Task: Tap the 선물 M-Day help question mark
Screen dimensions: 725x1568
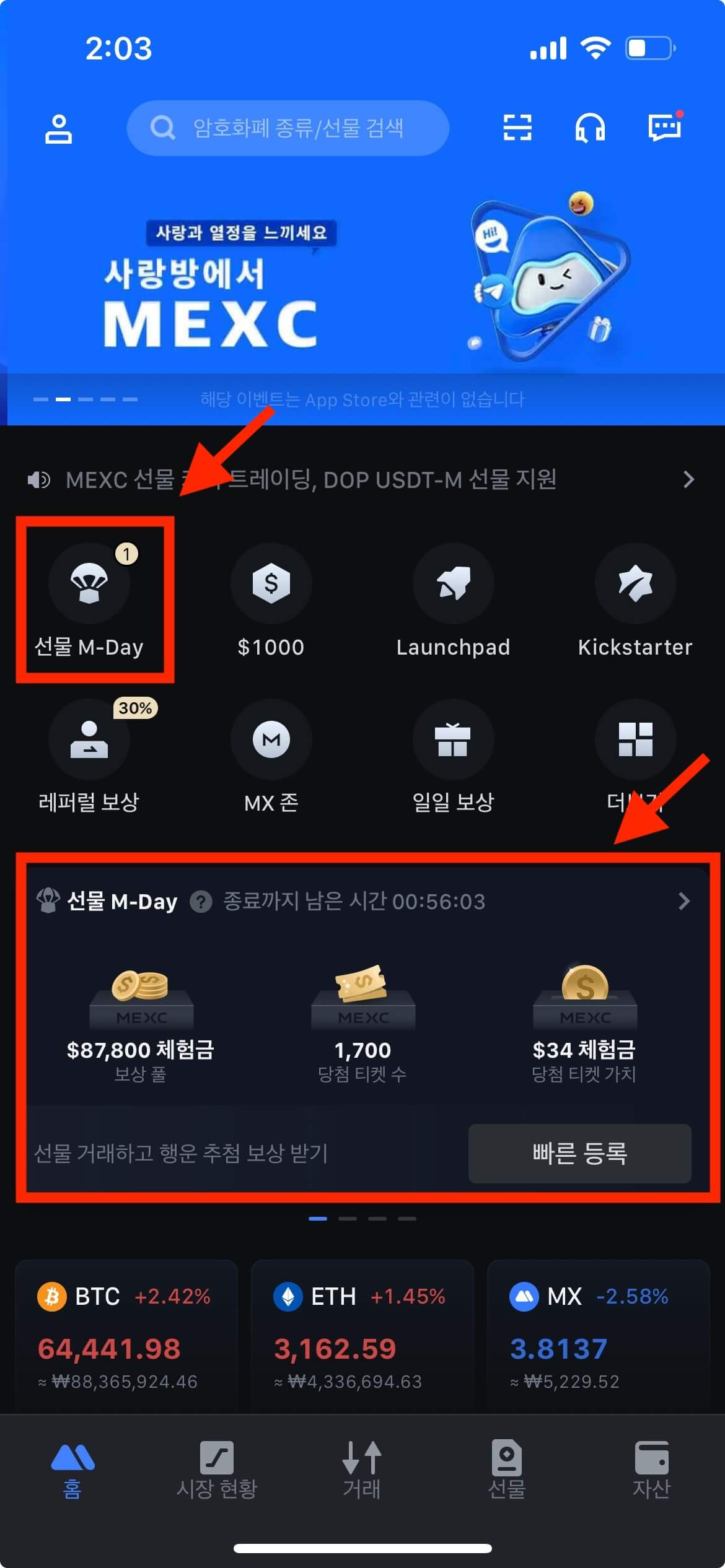Action: (x=201, y=902)
